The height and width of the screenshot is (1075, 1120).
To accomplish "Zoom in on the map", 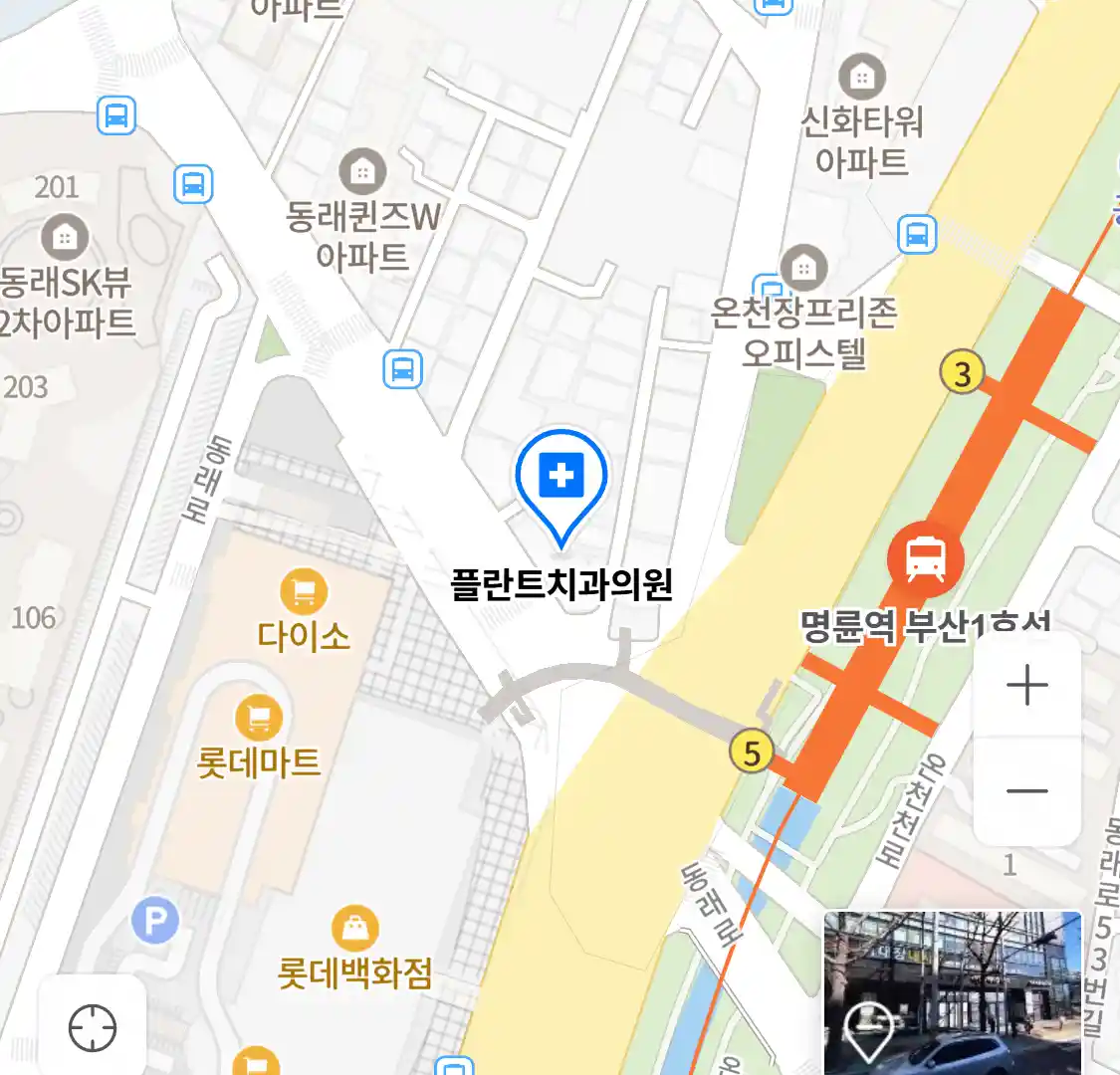I will pyautogui.click(x=1026, y=686).
